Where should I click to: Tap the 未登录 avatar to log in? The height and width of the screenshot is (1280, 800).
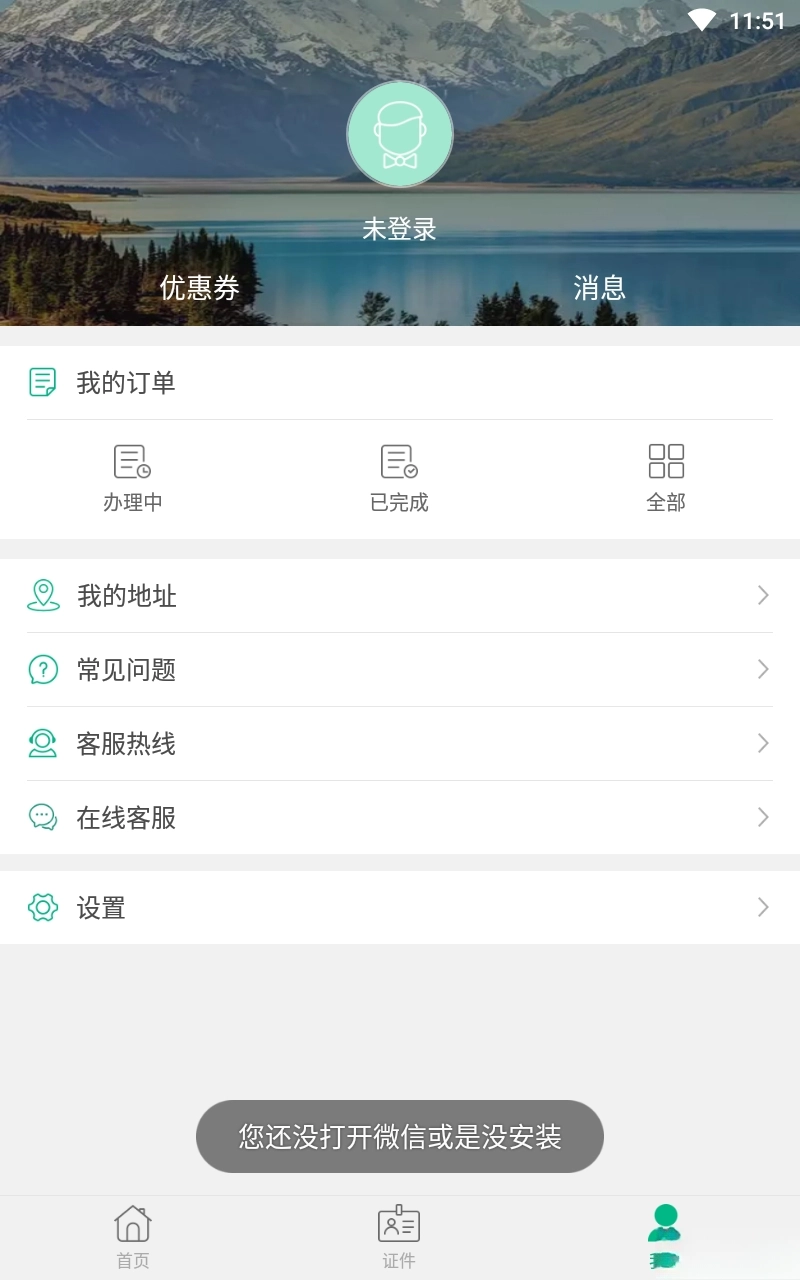[x=399, y=133]
